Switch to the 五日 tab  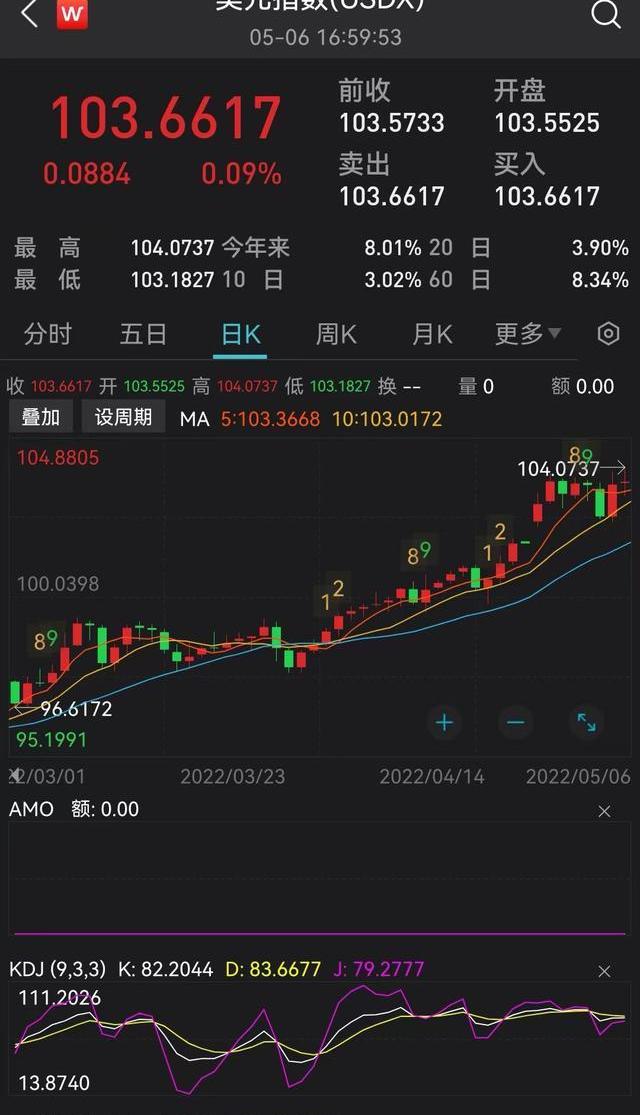click(x=143, y=334)
